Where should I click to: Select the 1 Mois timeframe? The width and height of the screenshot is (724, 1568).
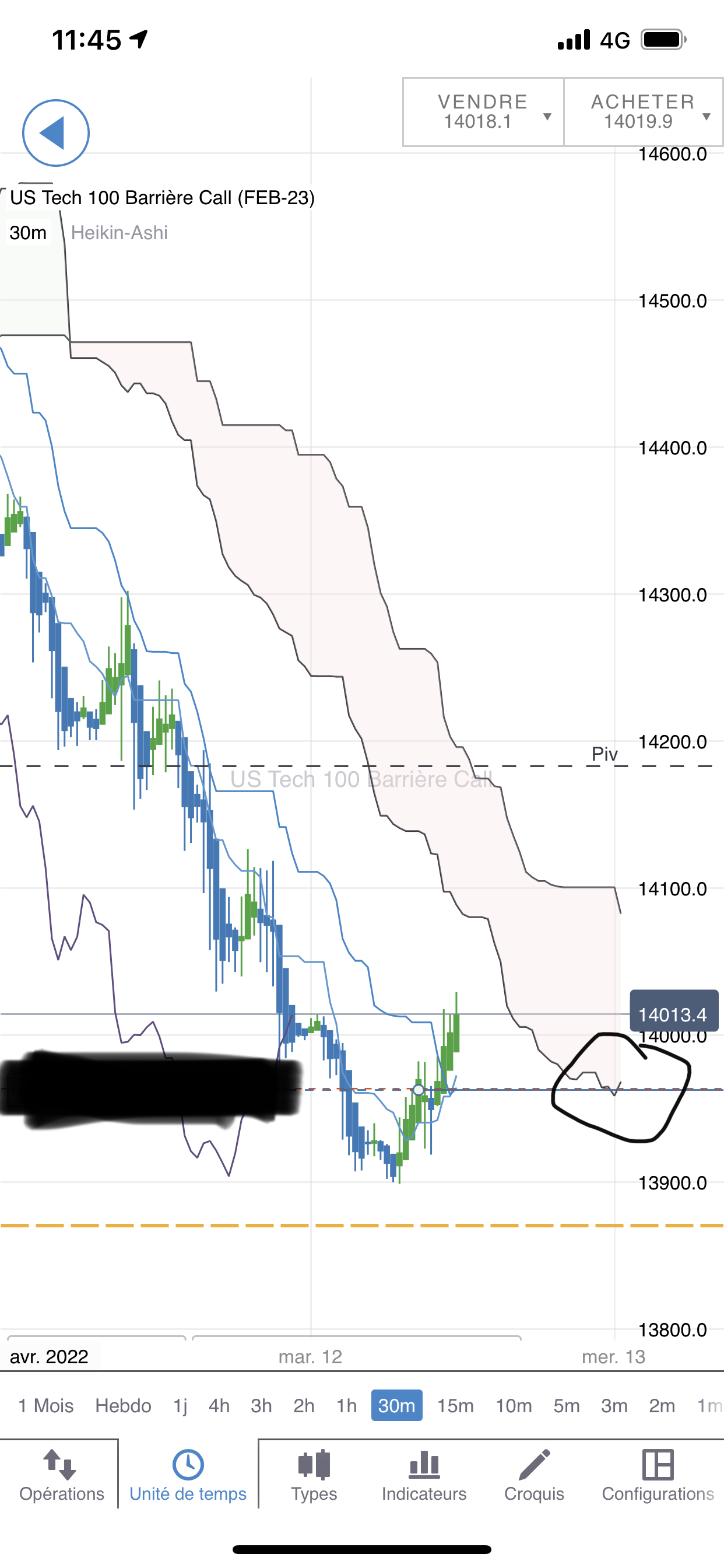(45, 1405)
